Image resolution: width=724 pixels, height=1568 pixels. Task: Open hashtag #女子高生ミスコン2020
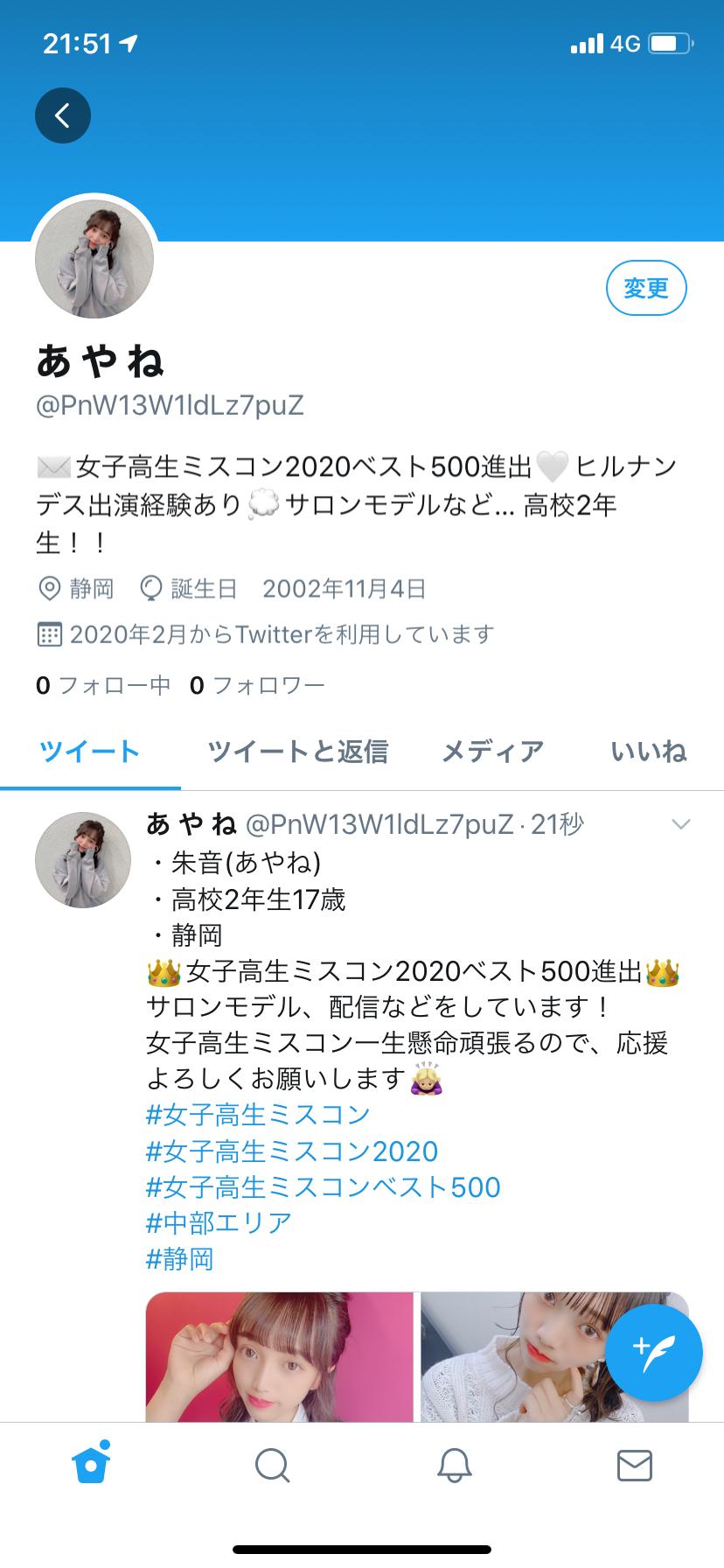pos(292,1151)
